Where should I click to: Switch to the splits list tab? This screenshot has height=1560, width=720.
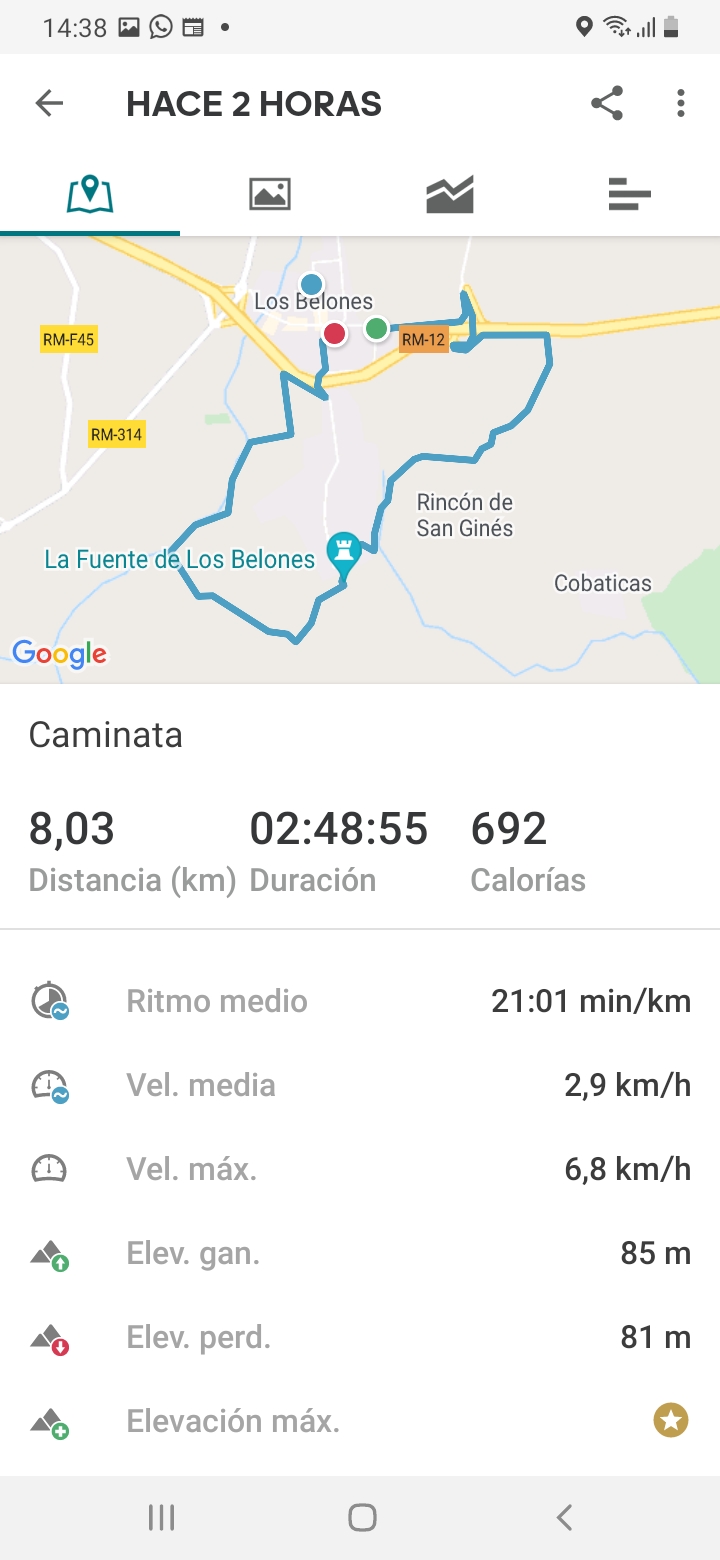click(x=630, y=193)
